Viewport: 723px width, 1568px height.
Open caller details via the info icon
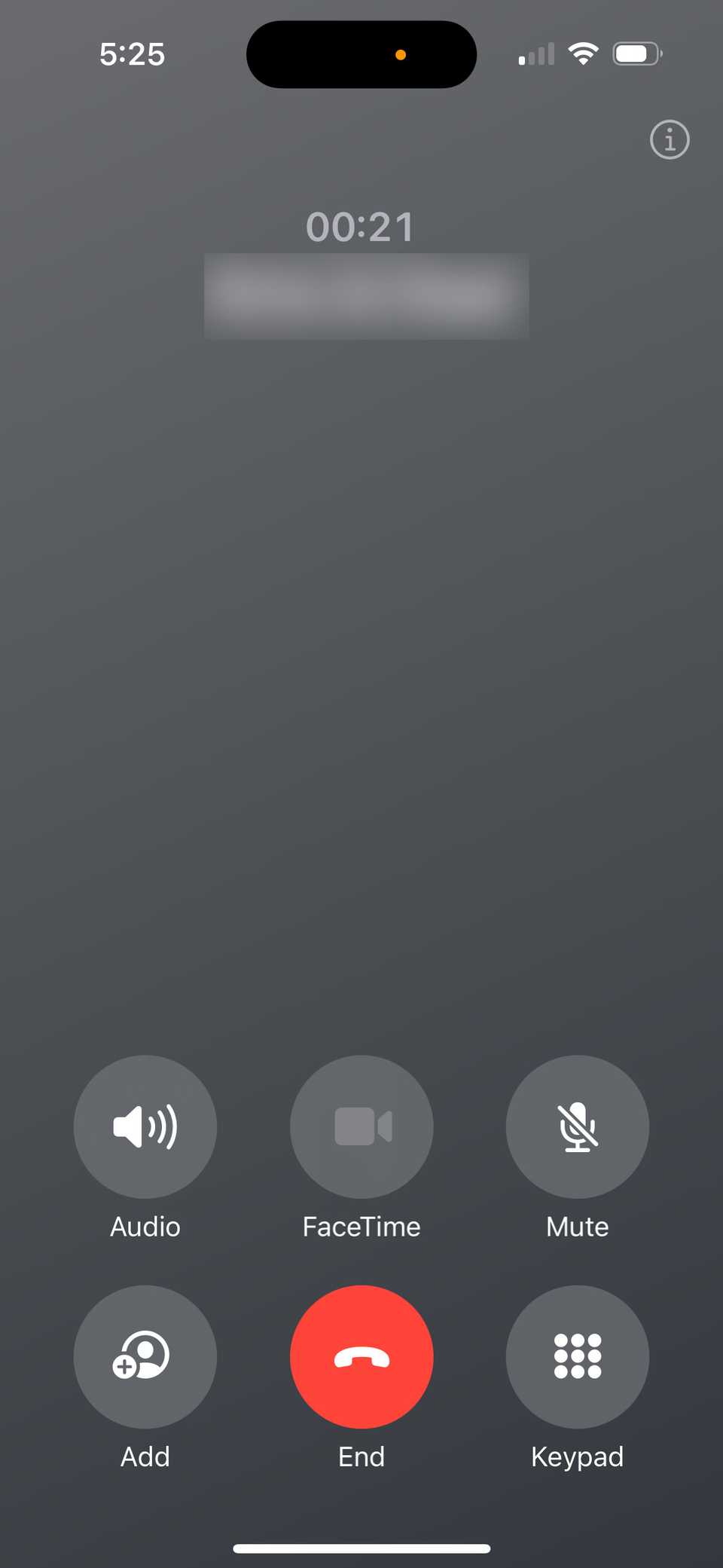click(x=669, y=139)
